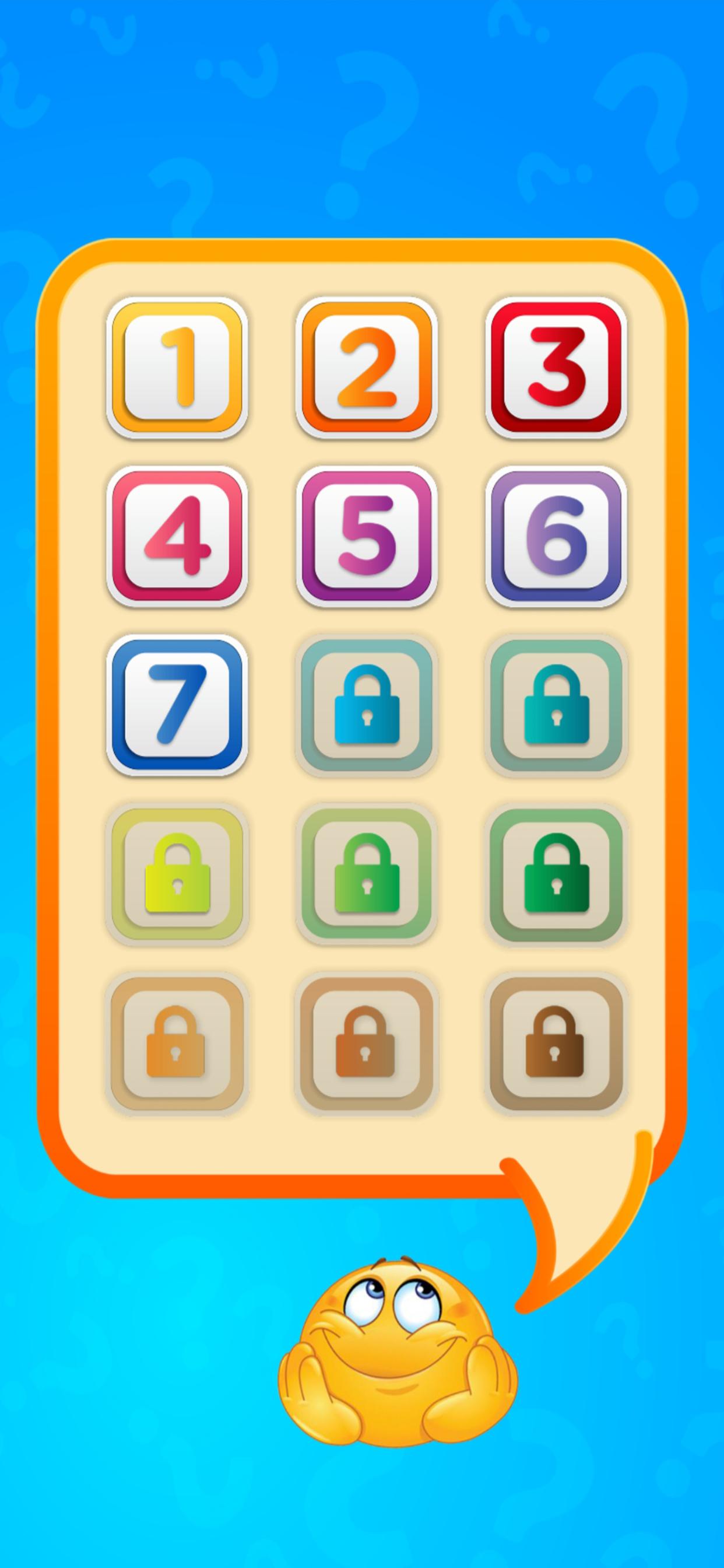This screenshot has height=1568, width=724.
Task: Tap the locked yellow-green padlock level
Action: point(177,874)
